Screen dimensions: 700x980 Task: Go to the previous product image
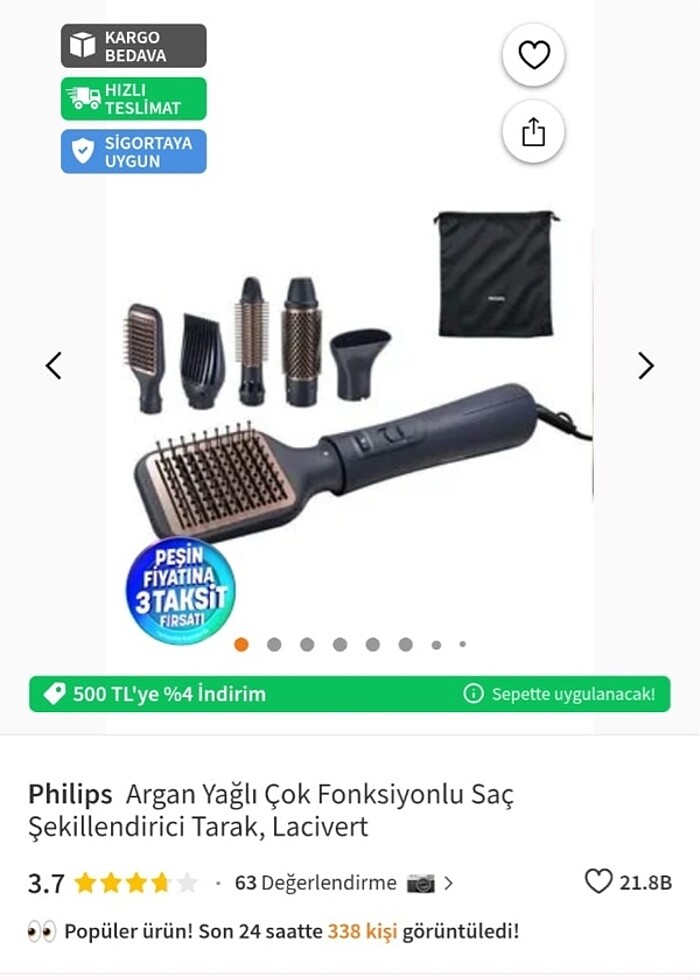[54, 366]
